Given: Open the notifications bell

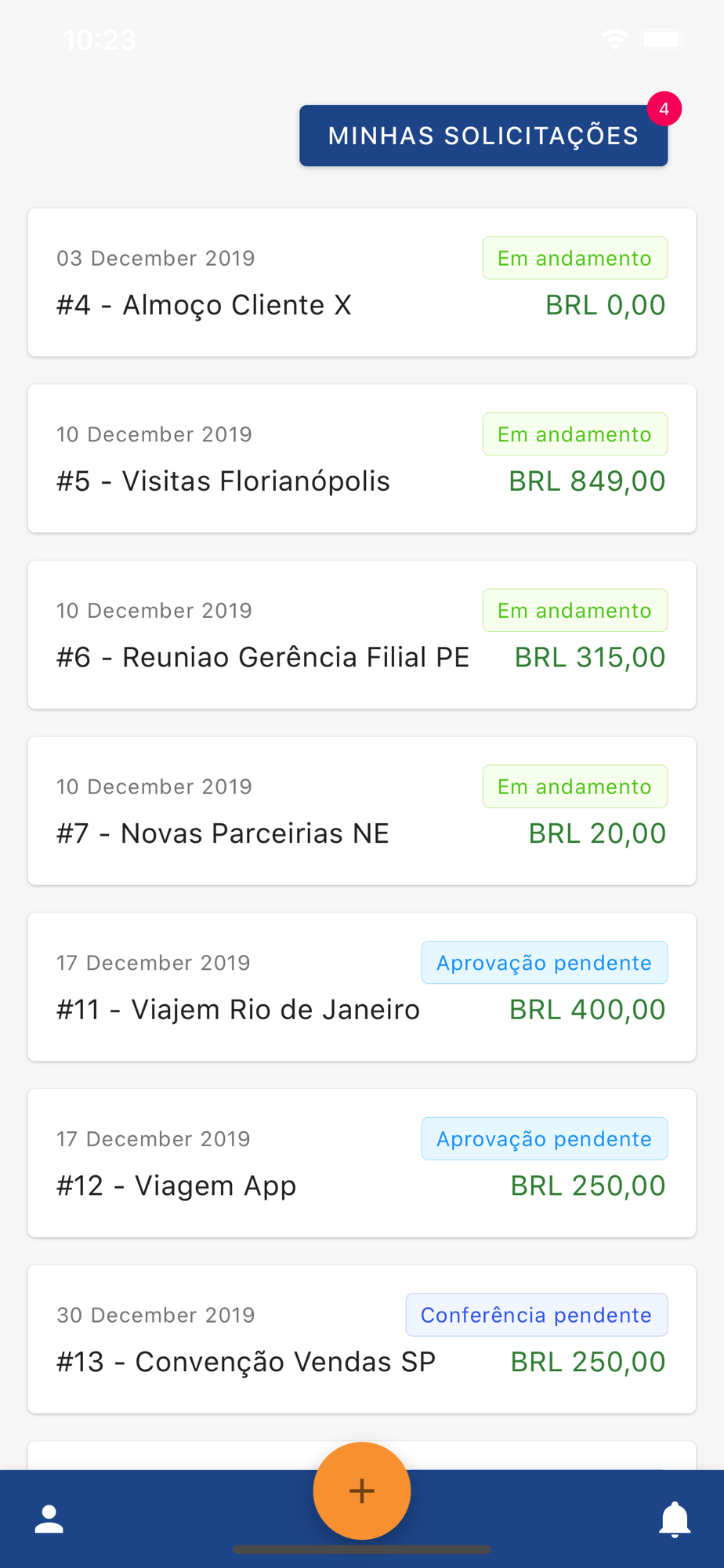Looking at the screenshot, I should pyautogui.click(x=675, y=1519).
